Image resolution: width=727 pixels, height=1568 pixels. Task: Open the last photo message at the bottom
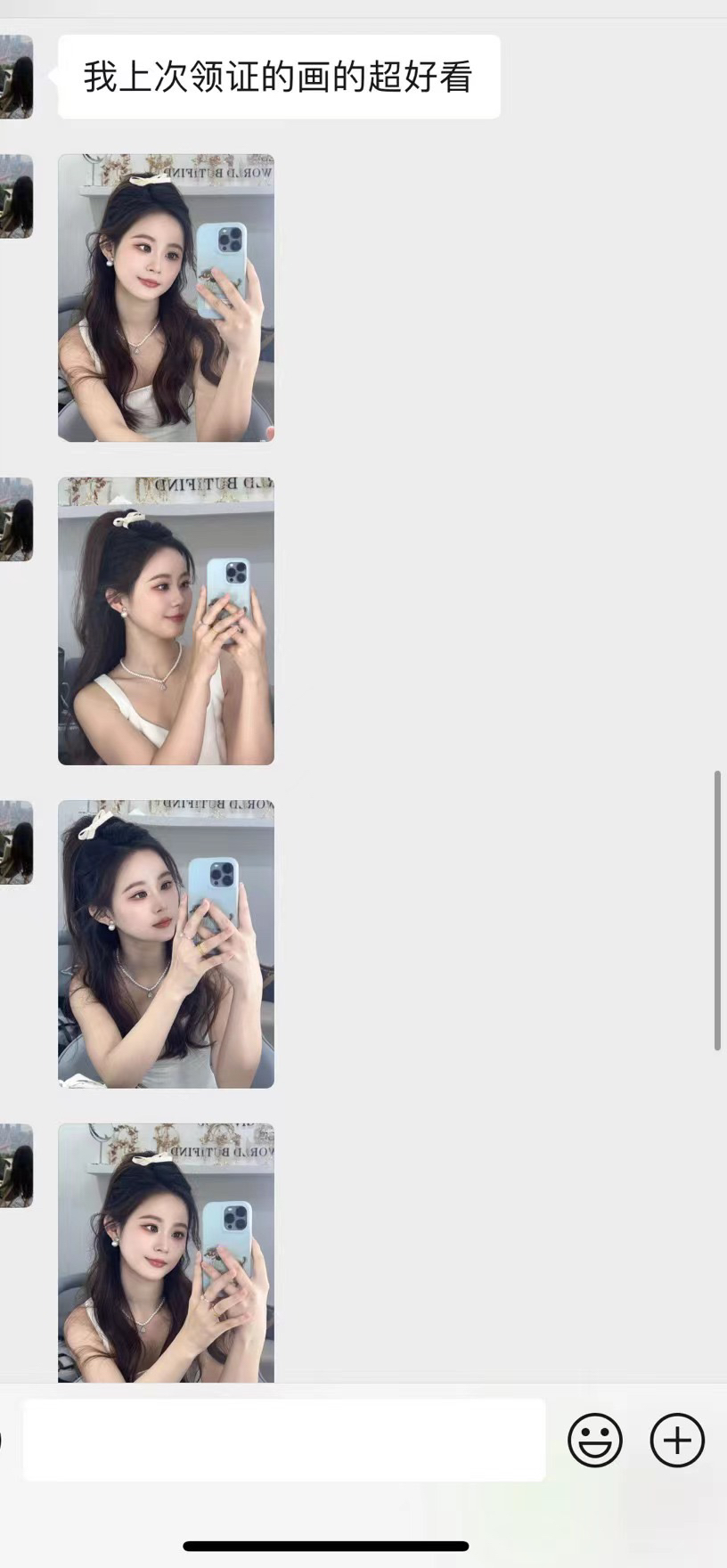166,1252
